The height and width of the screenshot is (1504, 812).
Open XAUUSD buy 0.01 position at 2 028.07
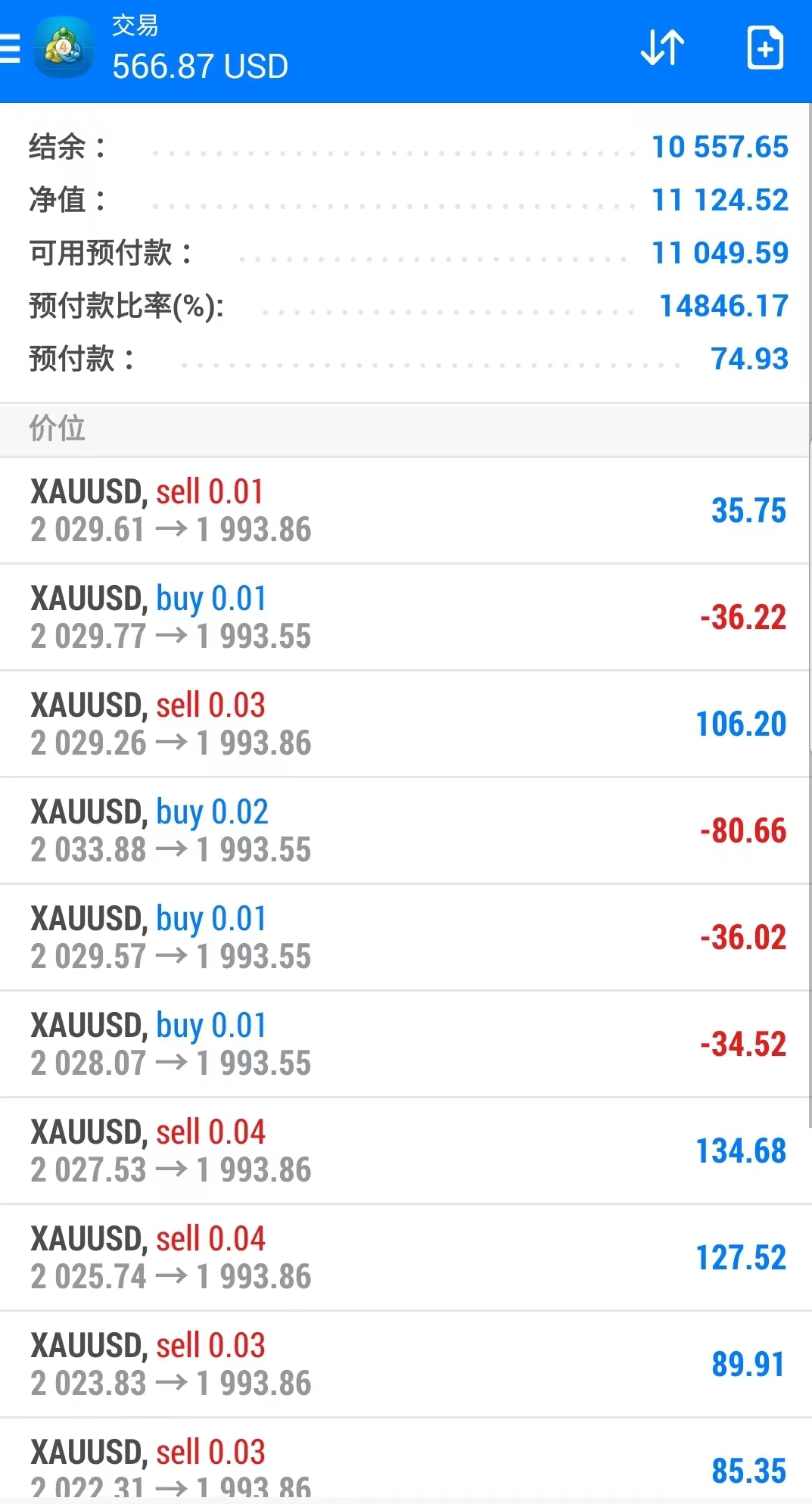tap(406, 1044)
